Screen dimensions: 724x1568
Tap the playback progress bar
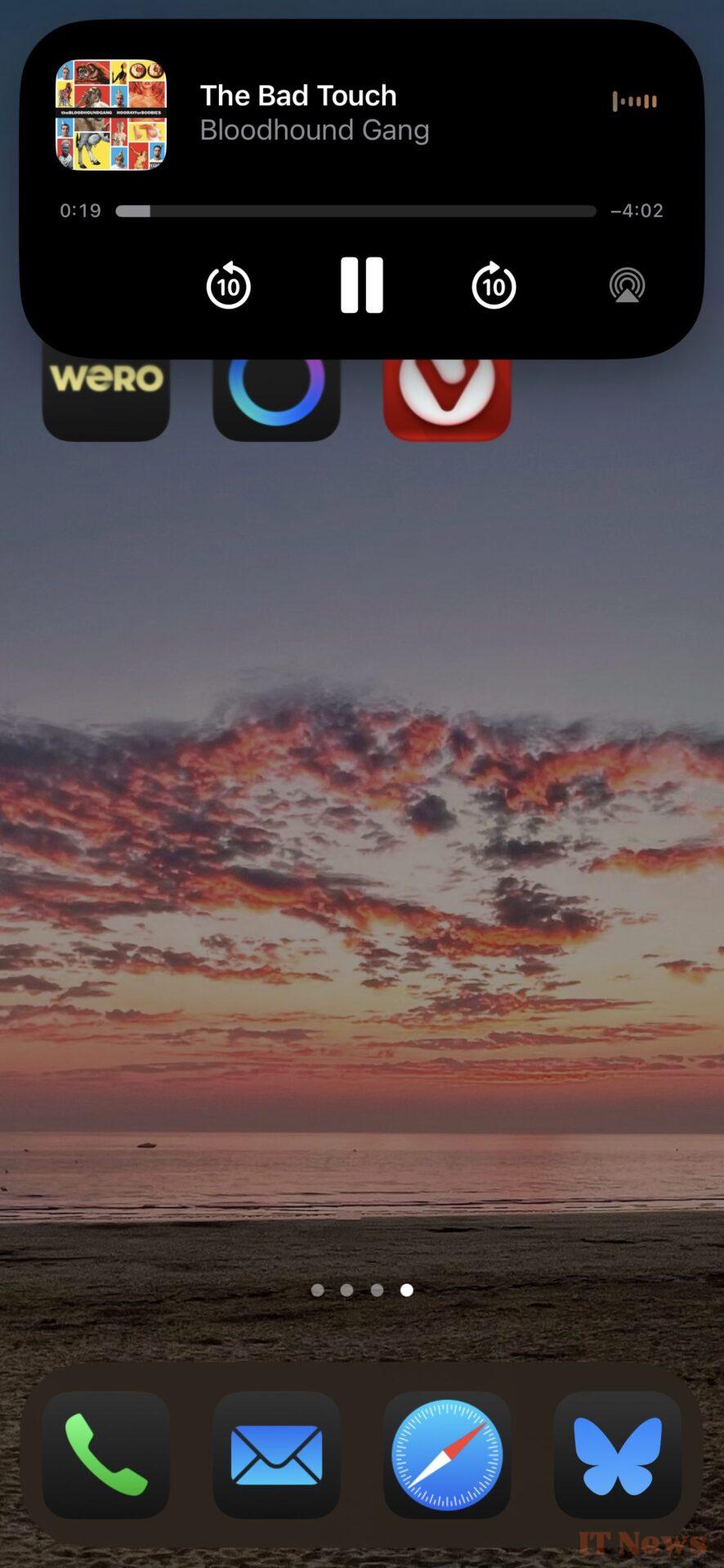coord(355,211)
